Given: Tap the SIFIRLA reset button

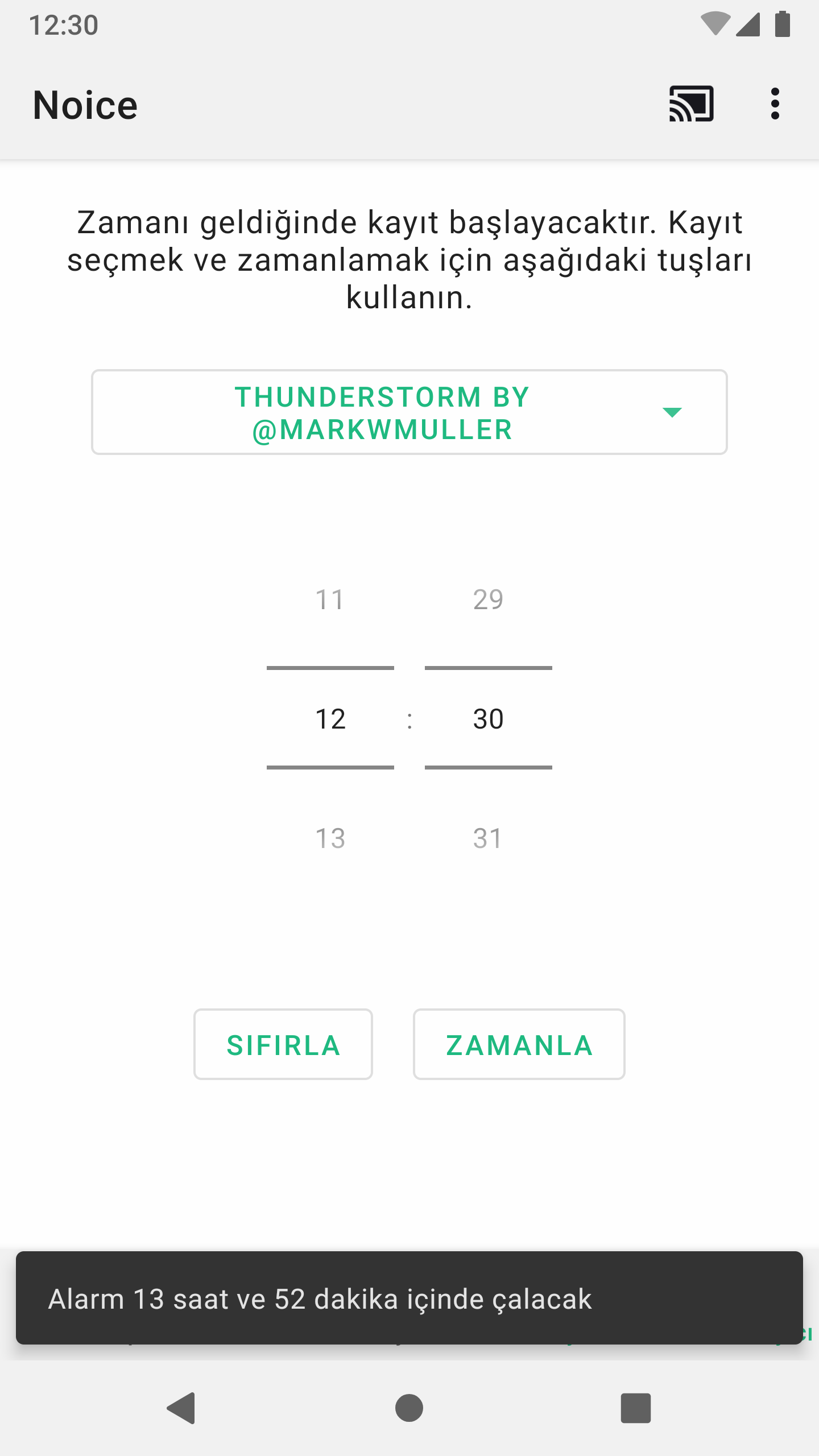Looking at the screenshot, I should (x=283, y=1045).
